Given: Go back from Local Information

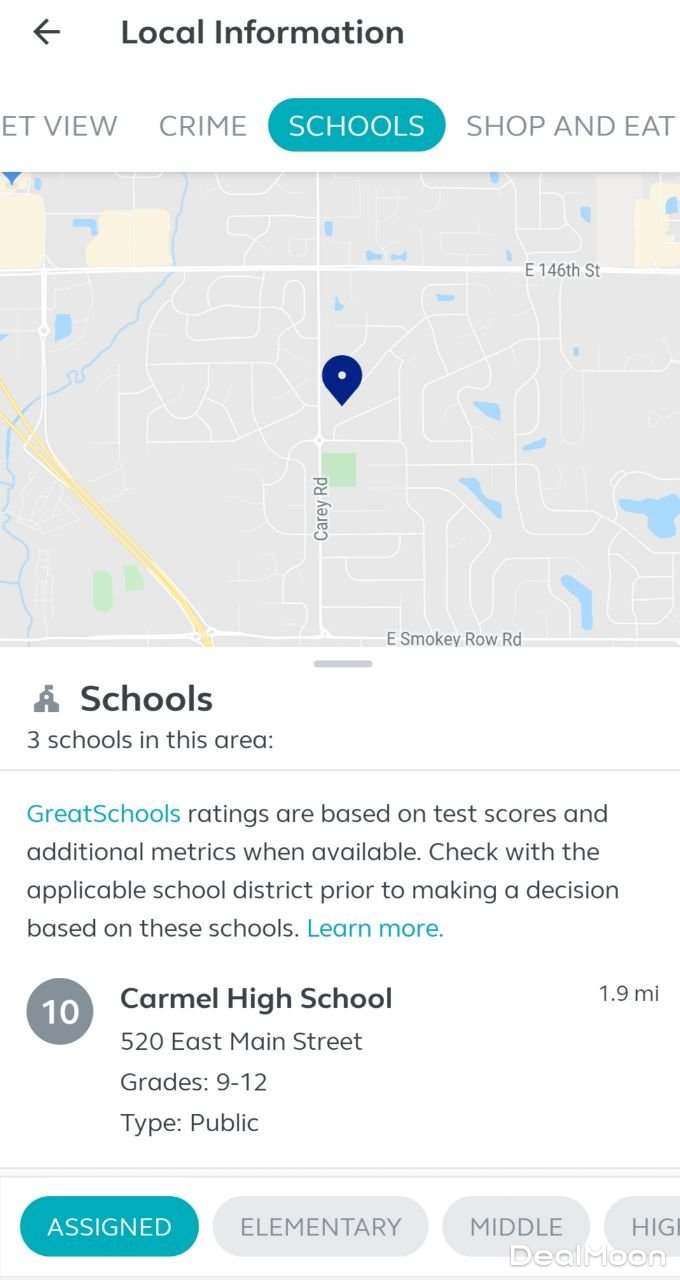Looking at the screenshot, I should click(47, 32).
